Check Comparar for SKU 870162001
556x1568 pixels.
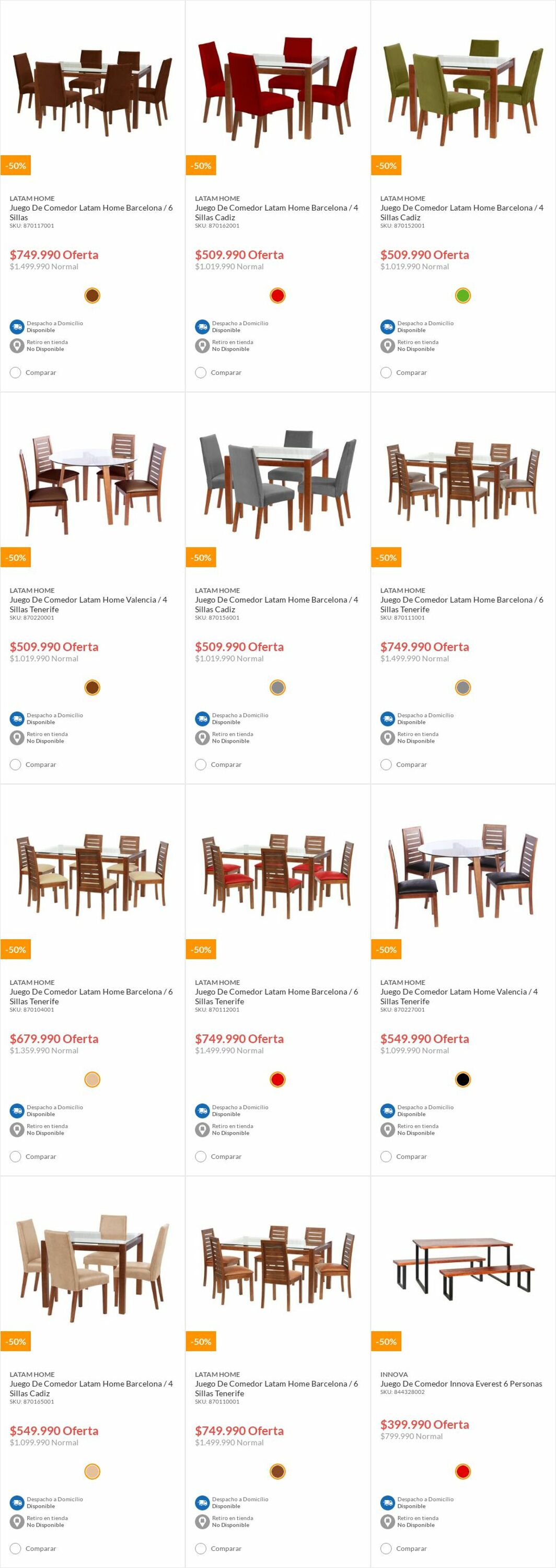click(201, 373)
